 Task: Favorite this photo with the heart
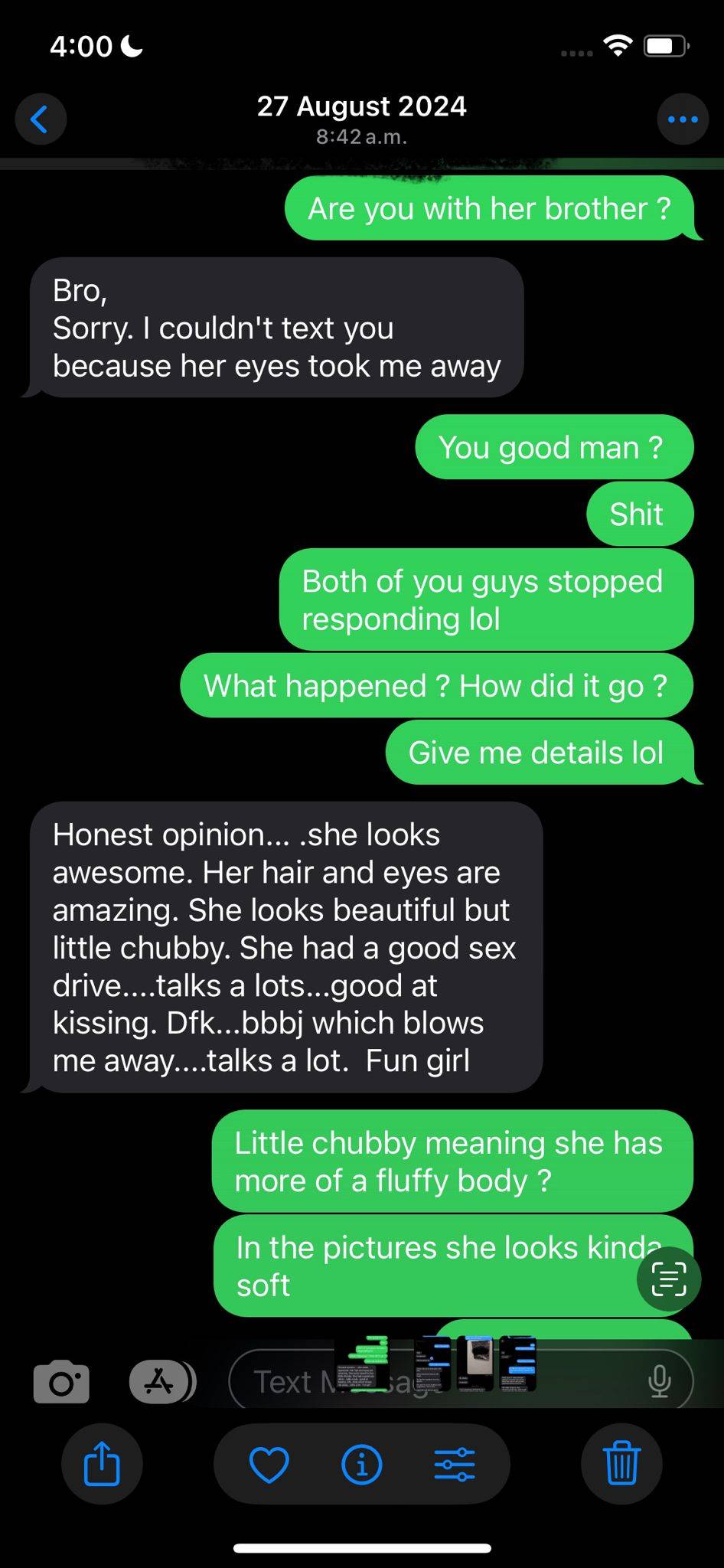pyautogui.click(x=269, y=1465)
